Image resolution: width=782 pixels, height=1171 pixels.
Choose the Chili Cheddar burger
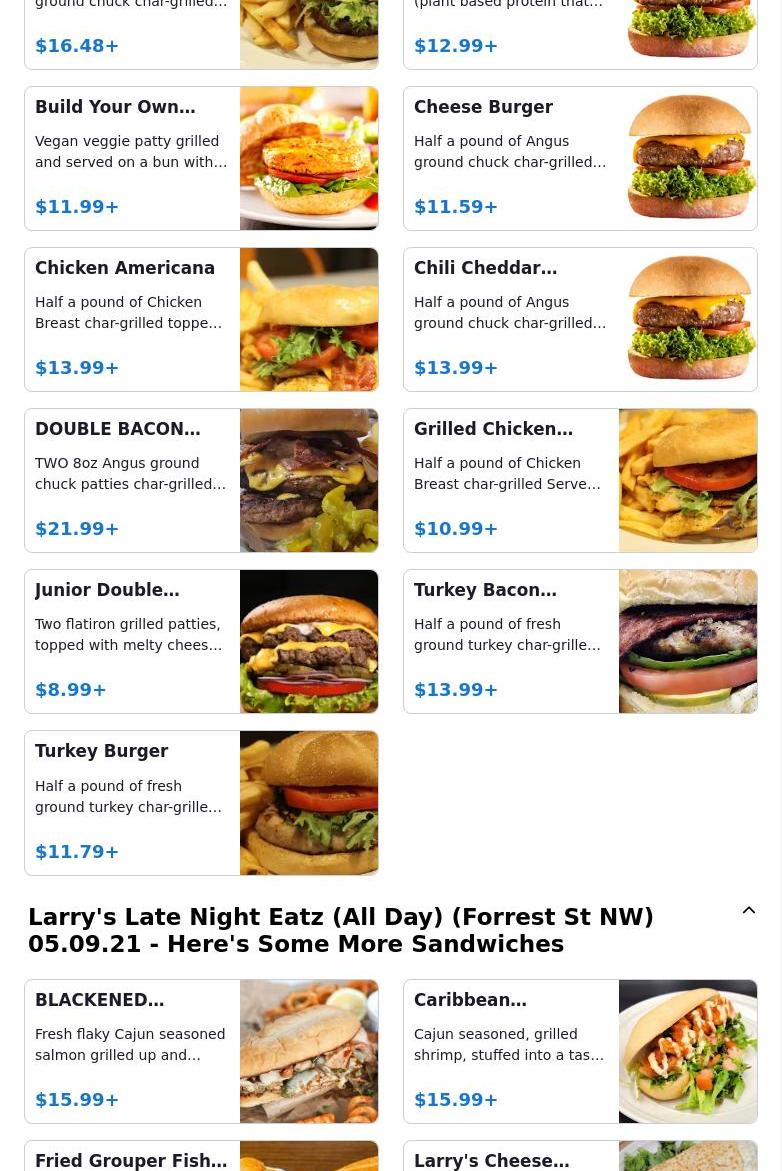[x=580, y=319]
